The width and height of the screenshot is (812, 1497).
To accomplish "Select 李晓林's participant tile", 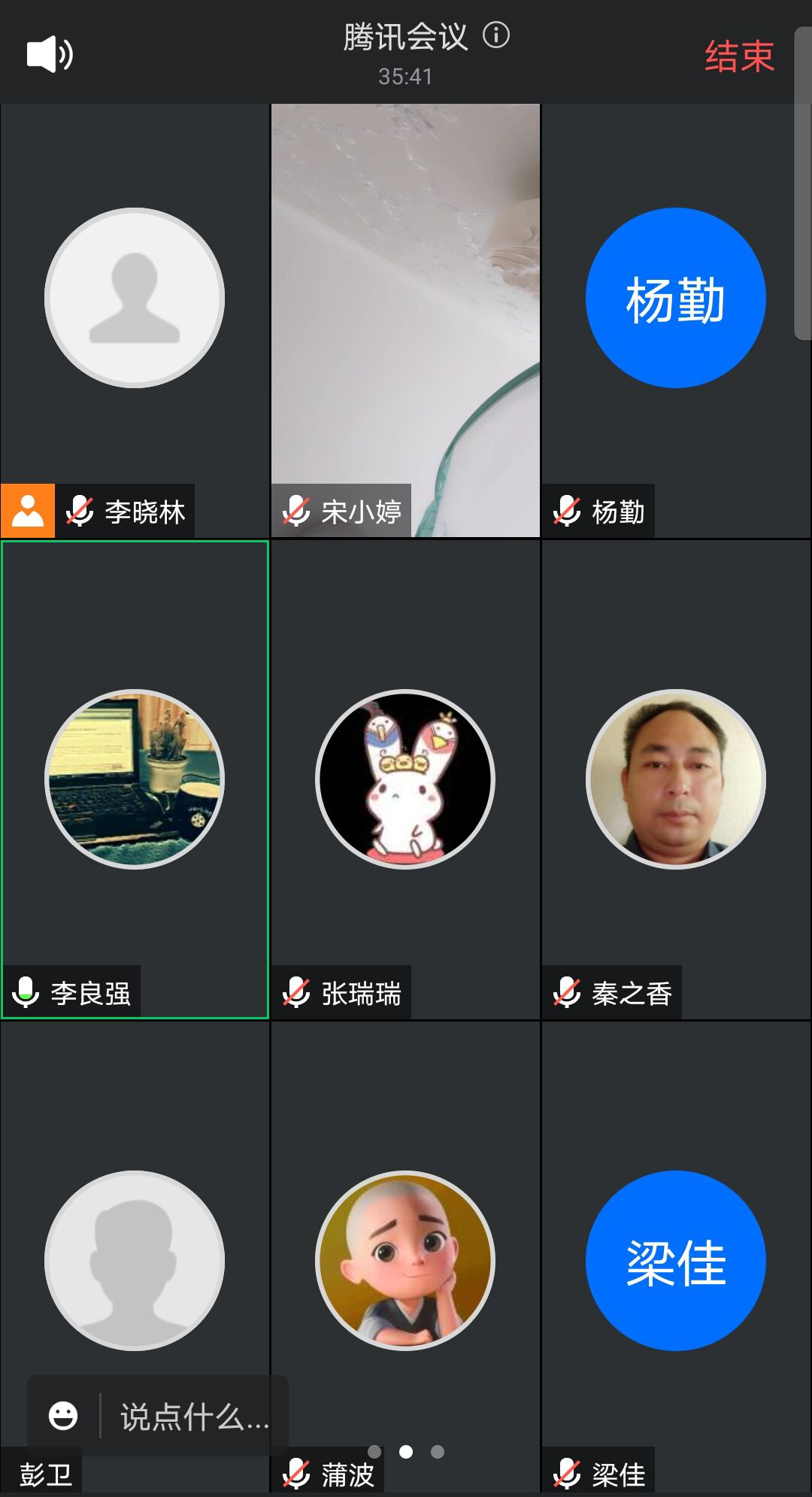I will (135, 320).
